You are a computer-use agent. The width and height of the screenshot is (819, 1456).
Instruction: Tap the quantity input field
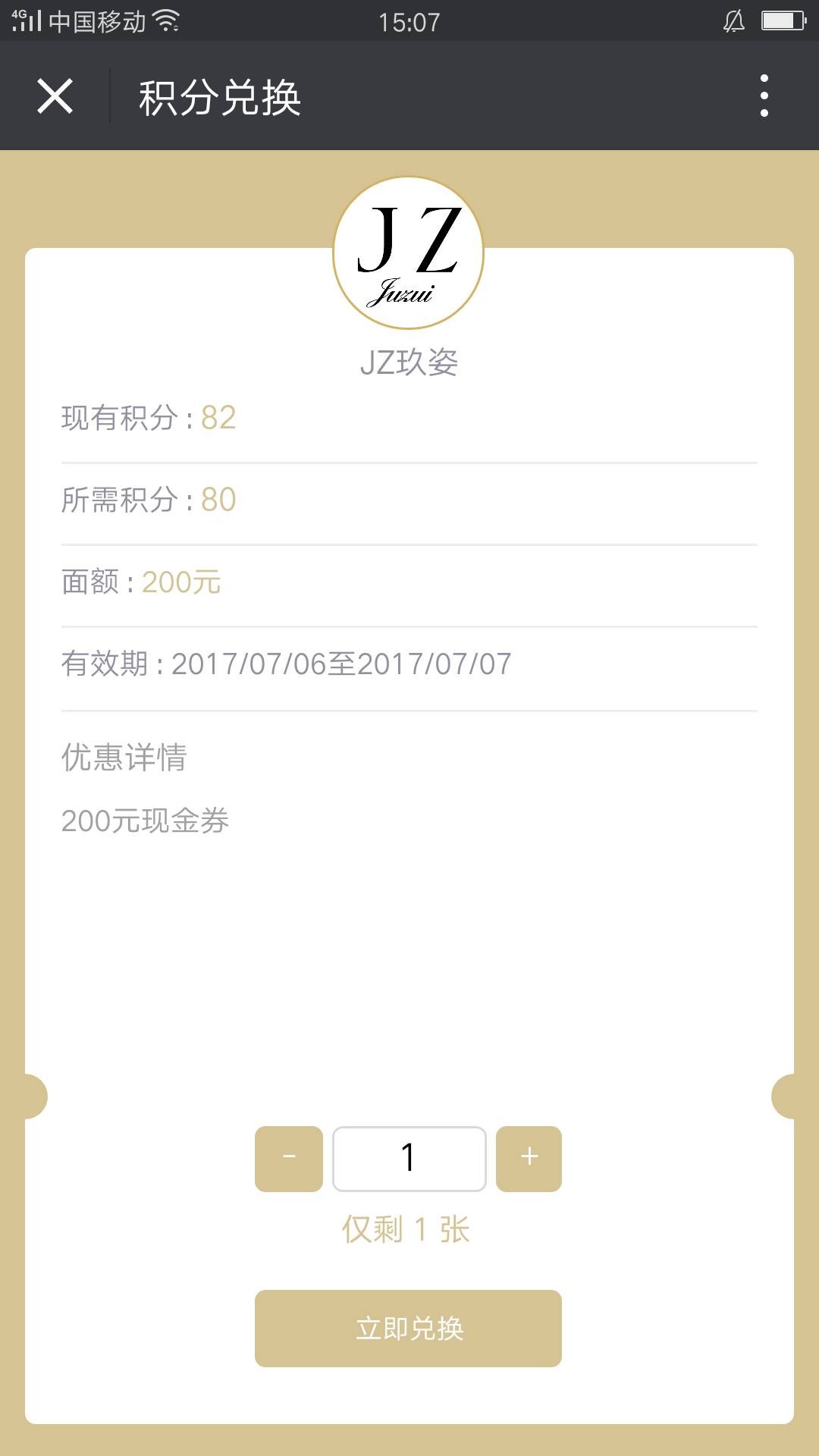[409, 1158]
